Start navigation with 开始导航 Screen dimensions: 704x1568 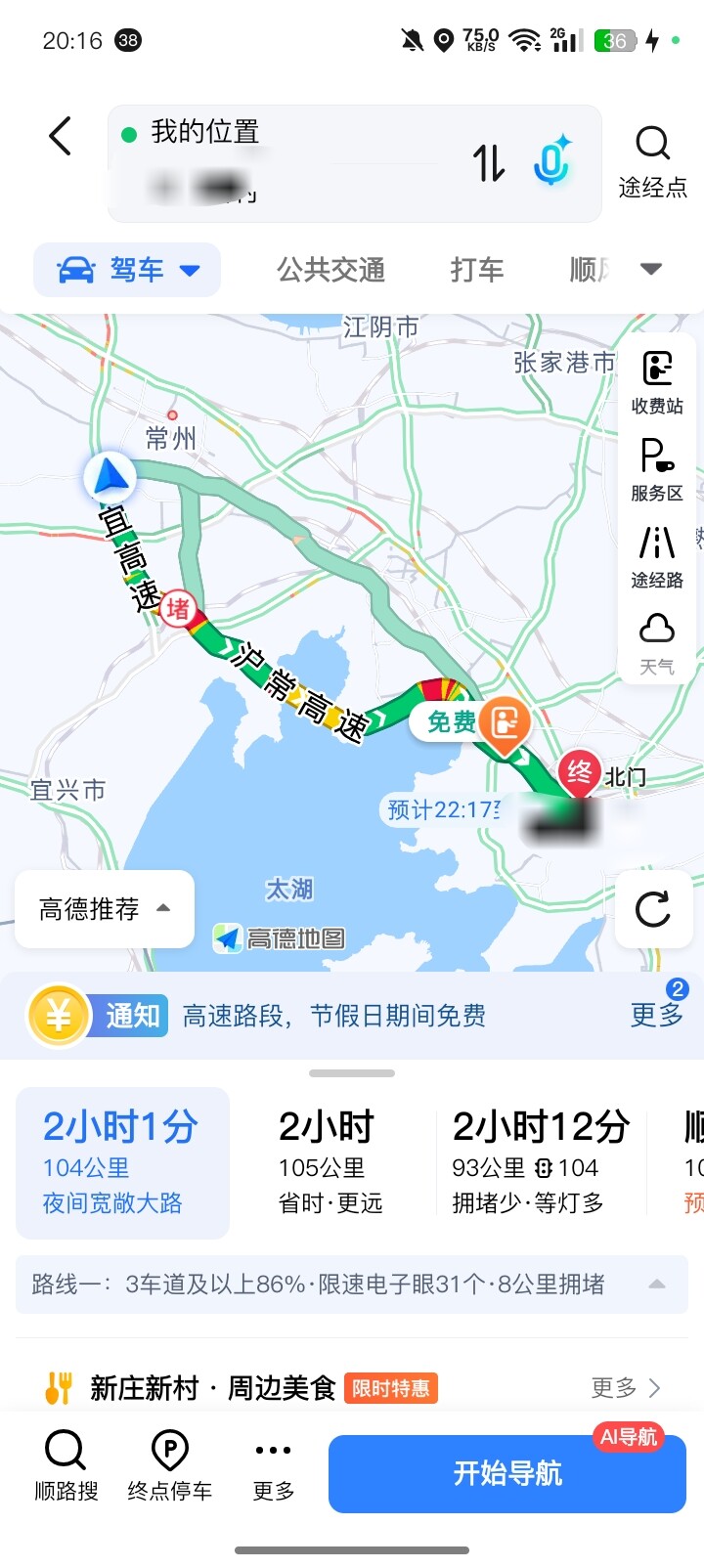(x=507, y=1473)
